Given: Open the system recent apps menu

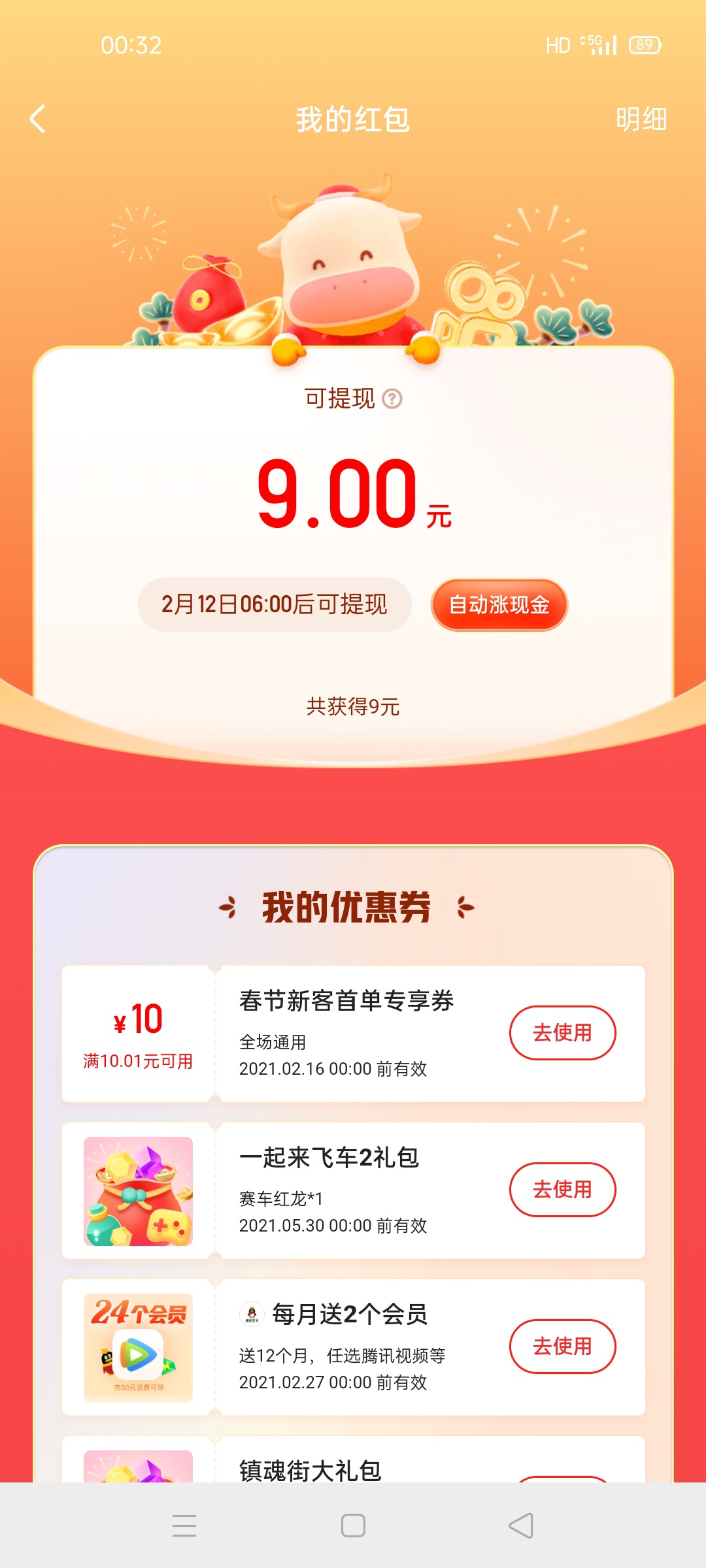Looking at the screenshot, I should point(184,1526).
